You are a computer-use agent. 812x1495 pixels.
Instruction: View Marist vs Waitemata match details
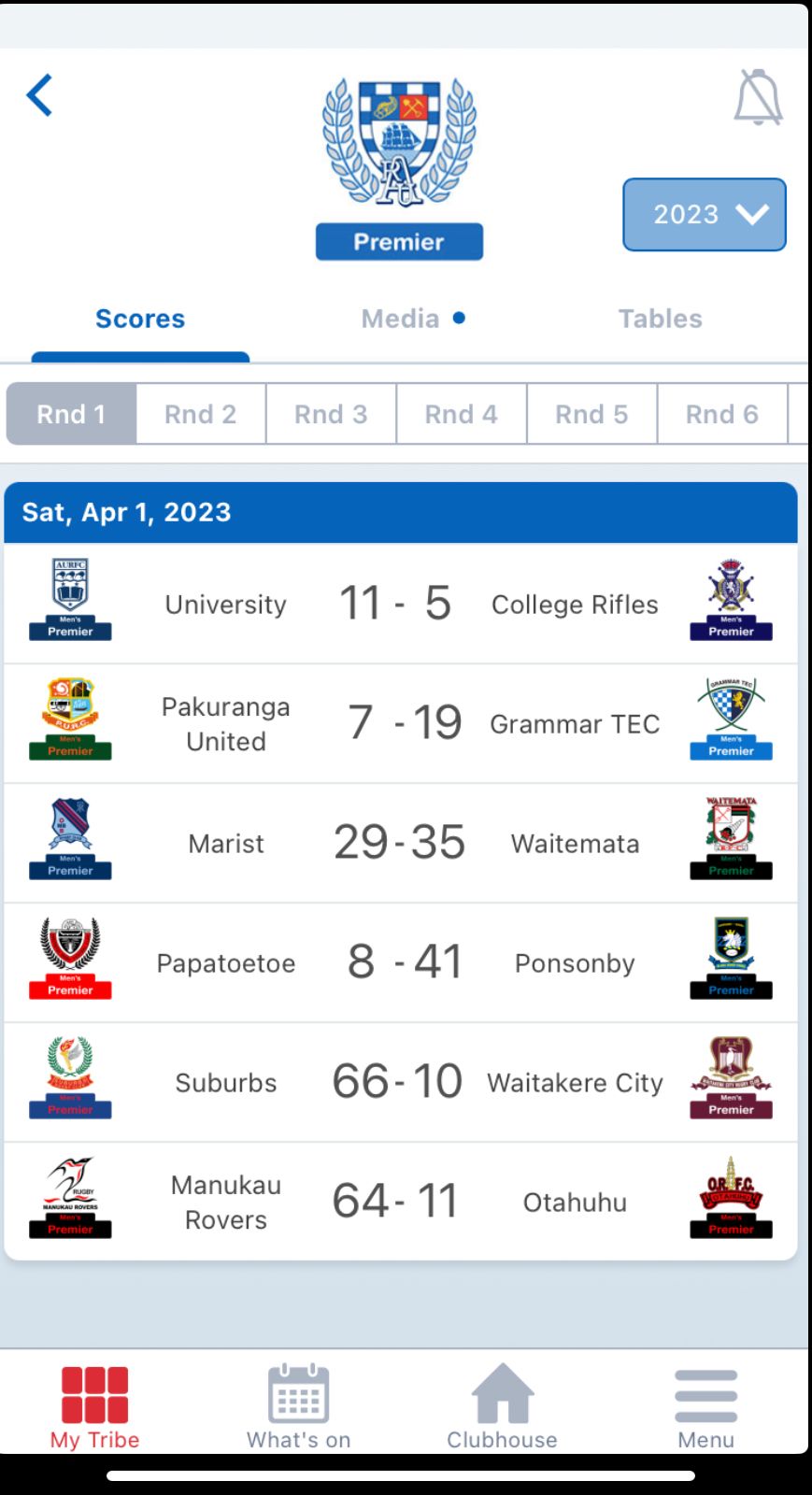[400, 843]
